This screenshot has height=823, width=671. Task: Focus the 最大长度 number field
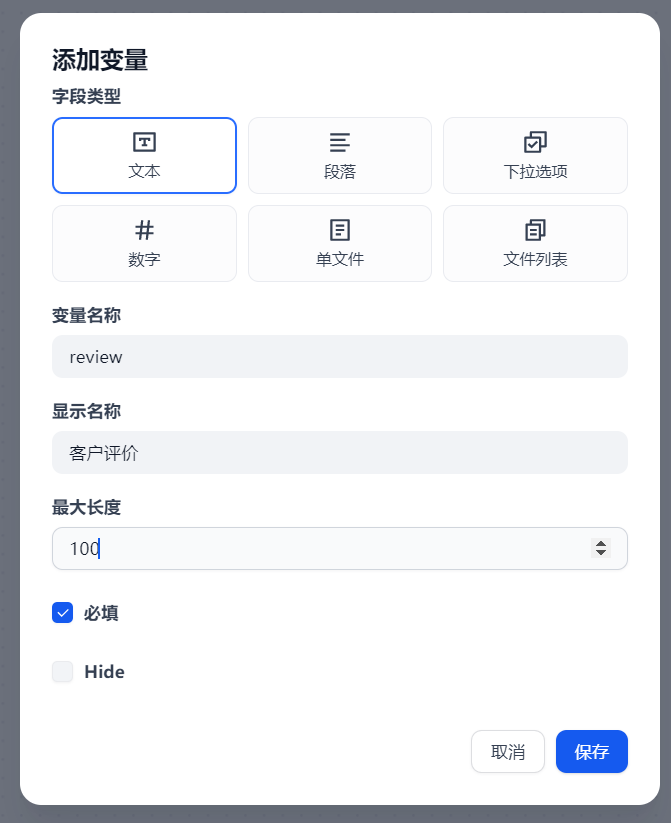(x=320, y=548)
